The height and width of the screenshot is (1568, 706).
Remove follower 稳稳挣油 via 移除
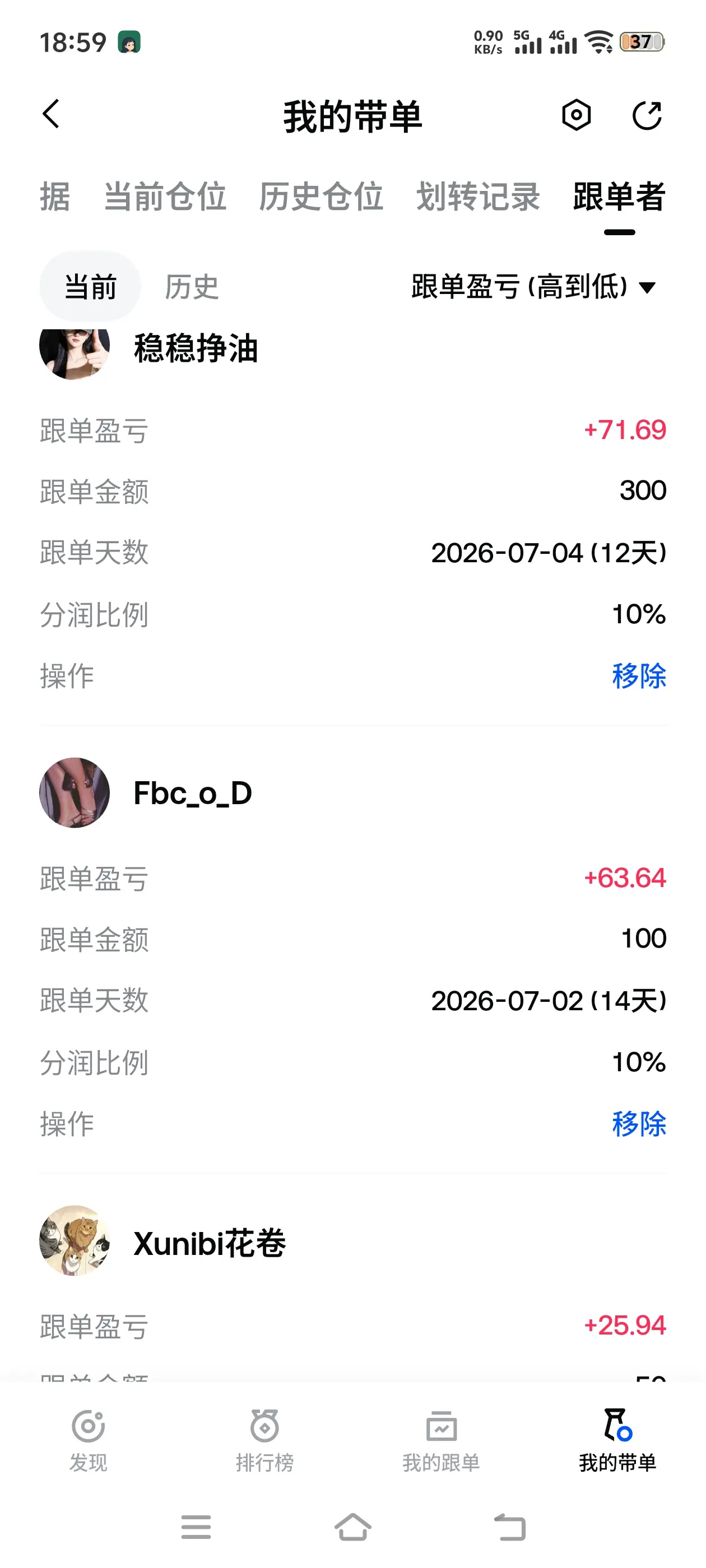pos(639,676)
